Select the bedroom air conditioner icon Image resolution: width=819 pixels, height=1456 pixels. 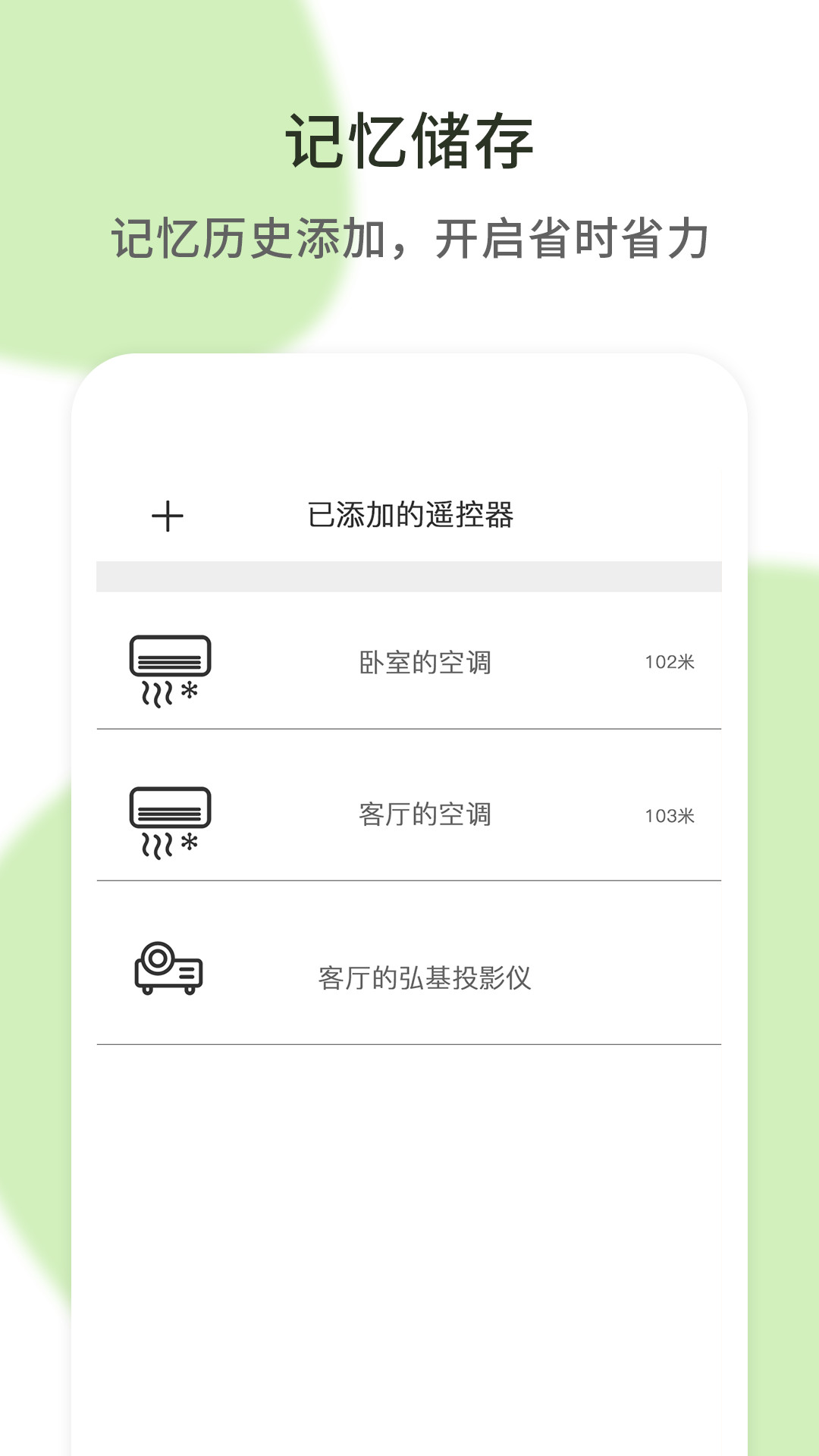point(168,667)
